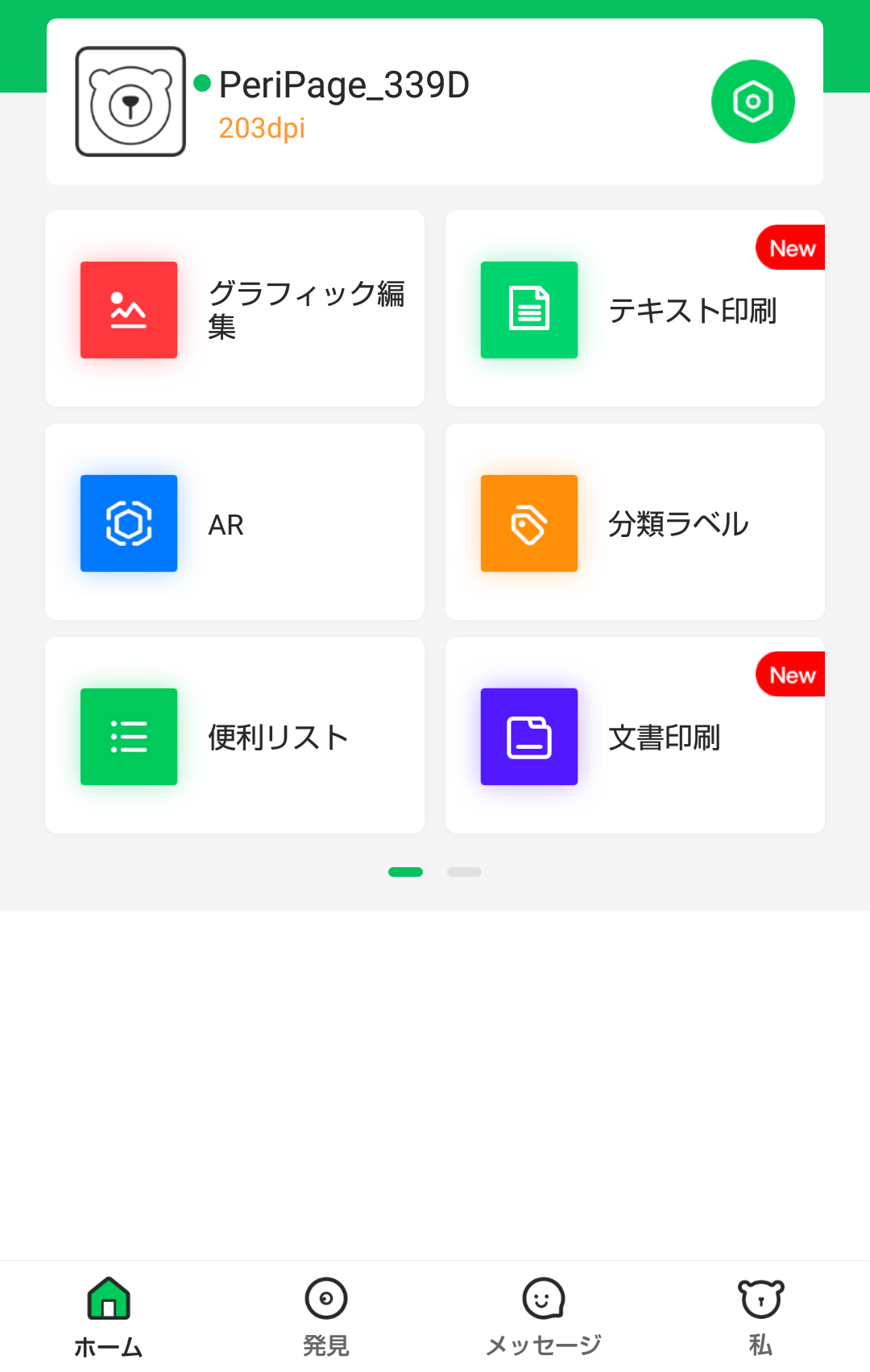Image resolution: width=870 pixels, height=1372 pixels.
Task: Switch to the 発見 discover tab
Action: pos(326,1312)
